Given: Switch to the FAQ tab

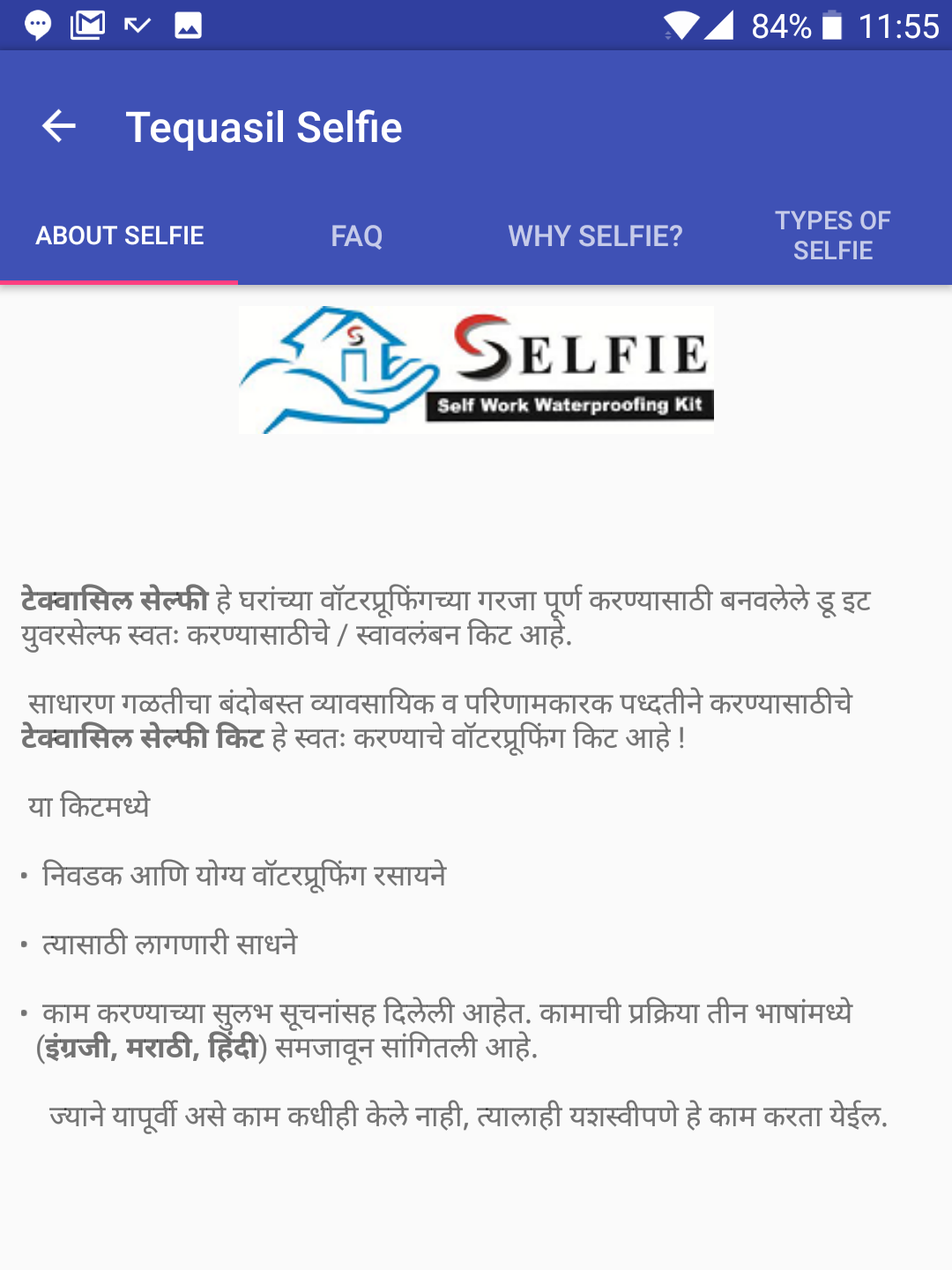Looking at the screenshot, I should coord(357,235).
